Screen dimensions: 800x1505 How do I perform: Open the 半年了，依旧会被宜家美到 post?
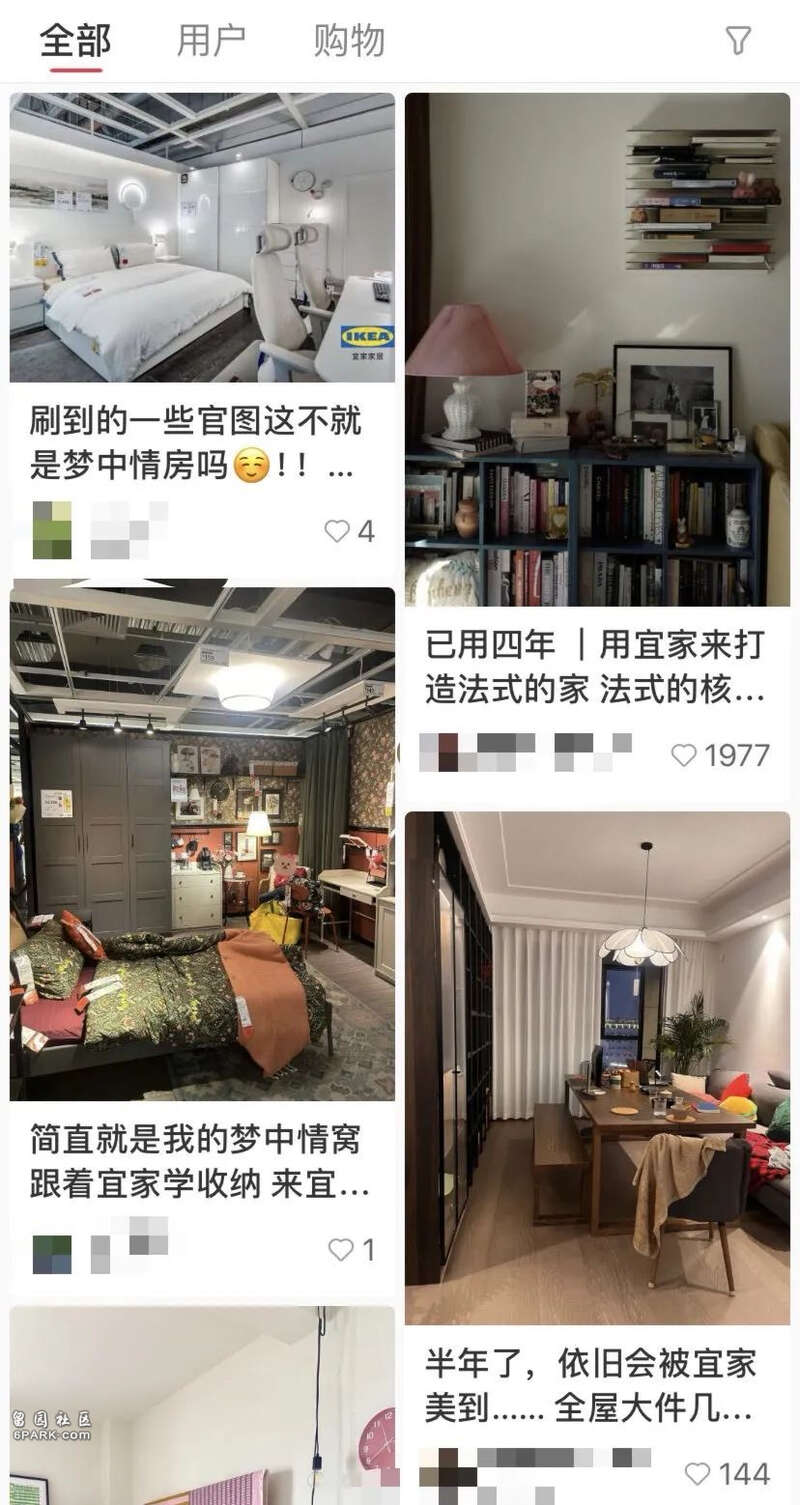pos(597,1068)
